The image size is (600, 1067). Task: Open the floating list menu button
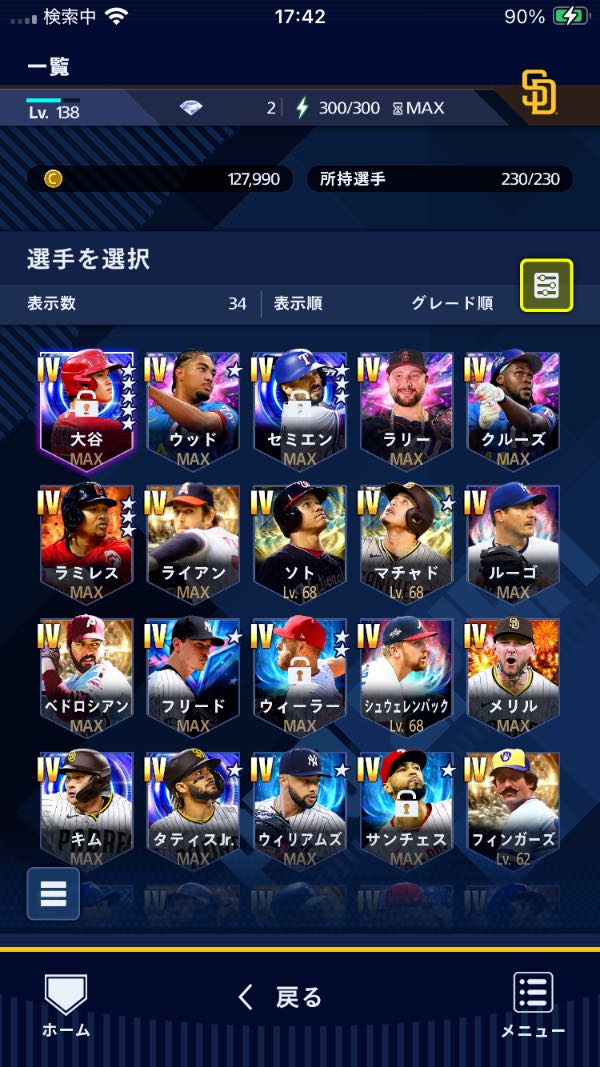pyautogui.click(x=53, y=893)
